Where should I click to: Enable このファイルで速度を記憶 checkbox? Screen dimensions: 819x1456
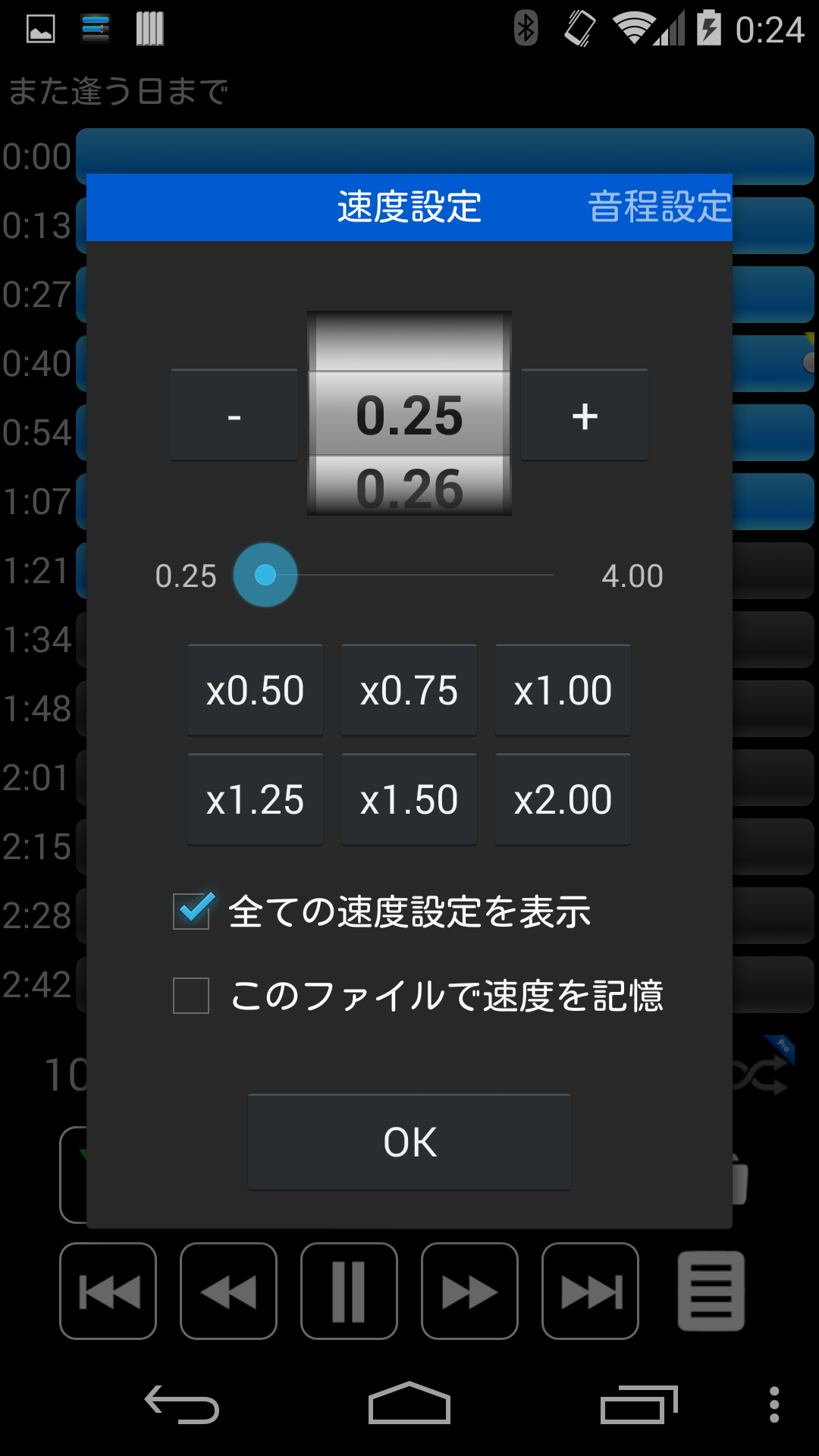(191, 996)
